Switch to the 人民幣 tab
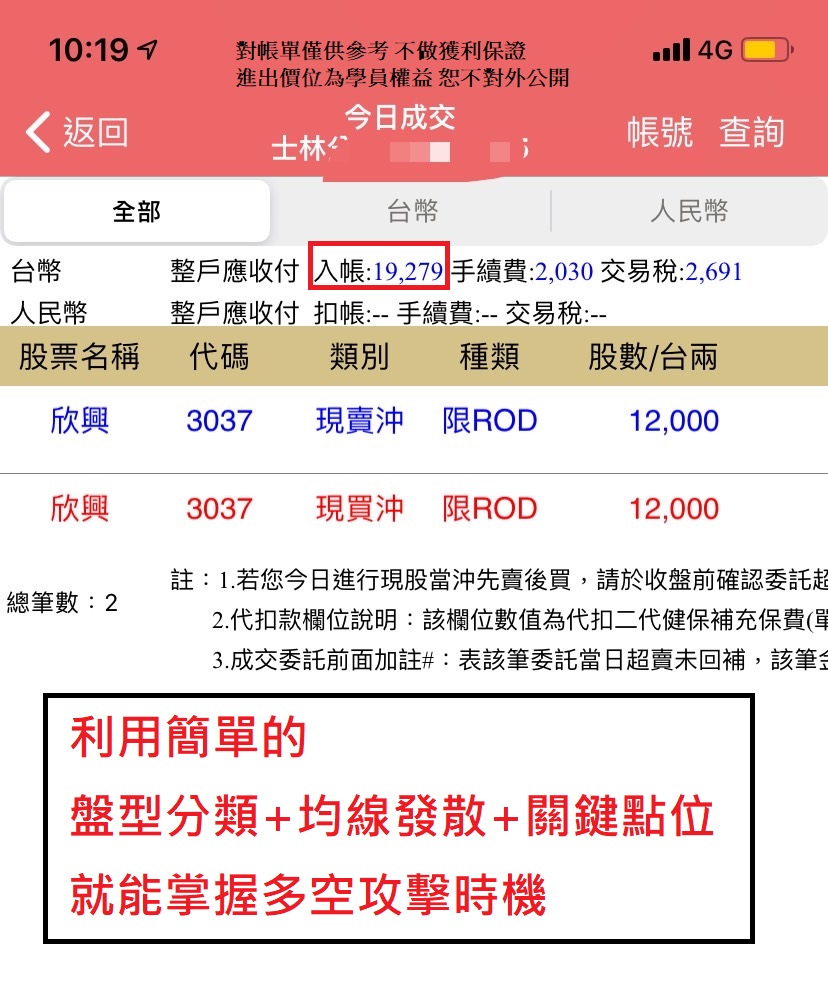Image resolution: width=828 pixels, height=1000 pixels. tap(689, 211)
